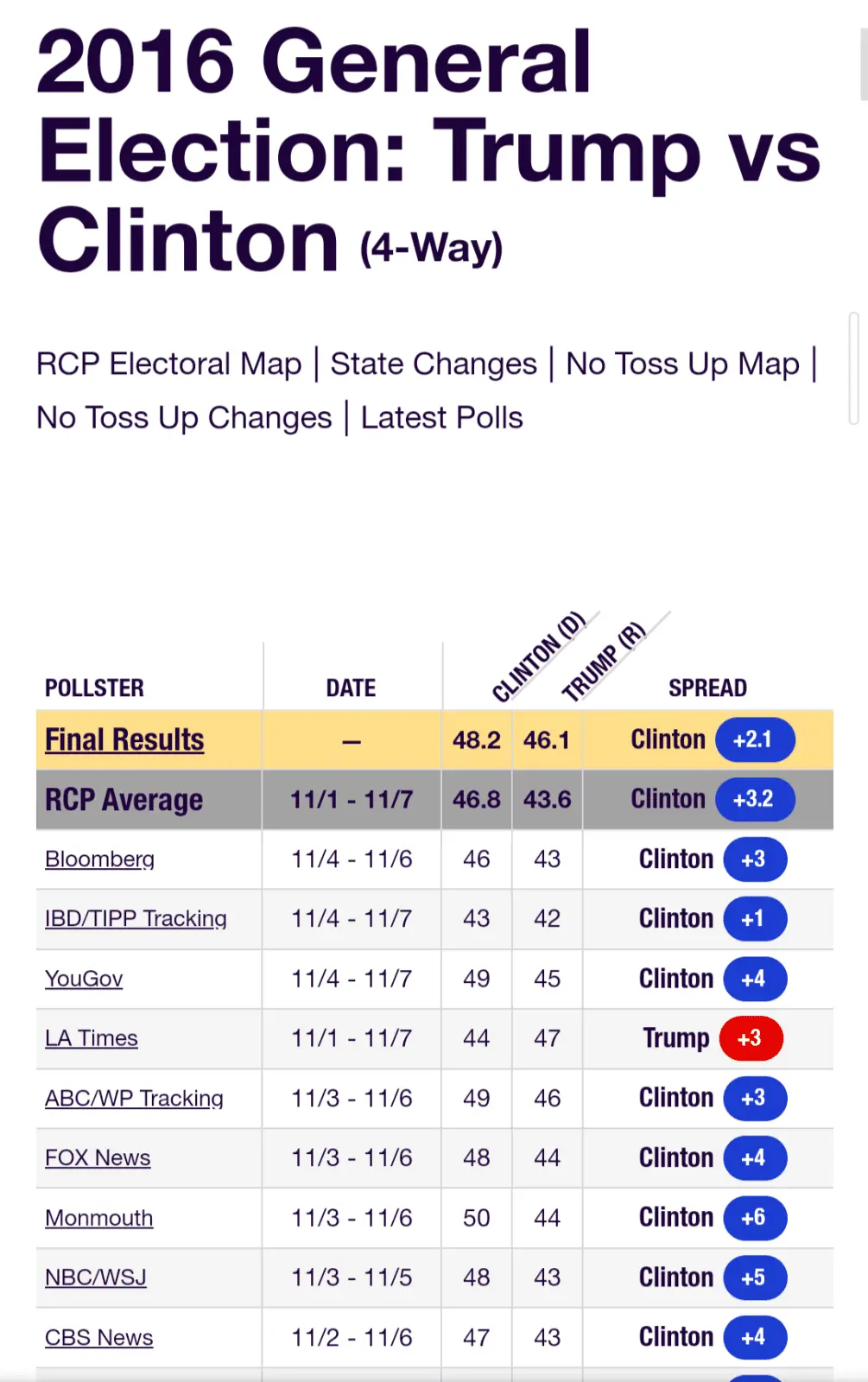Open the IBD/TIPP Tracking poll
Viewport: 868px width, 1382px height.
click(x=136, y=919)
